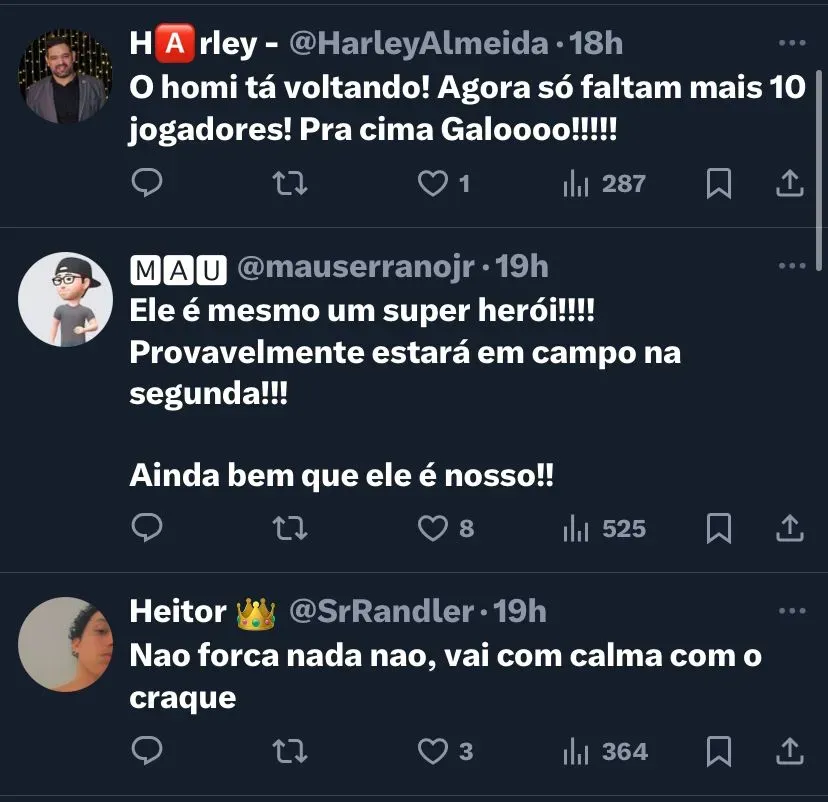Like SrRandler's tweet
Screen dimensions: 828x802
pyautogui.click(x=432, y=751)
